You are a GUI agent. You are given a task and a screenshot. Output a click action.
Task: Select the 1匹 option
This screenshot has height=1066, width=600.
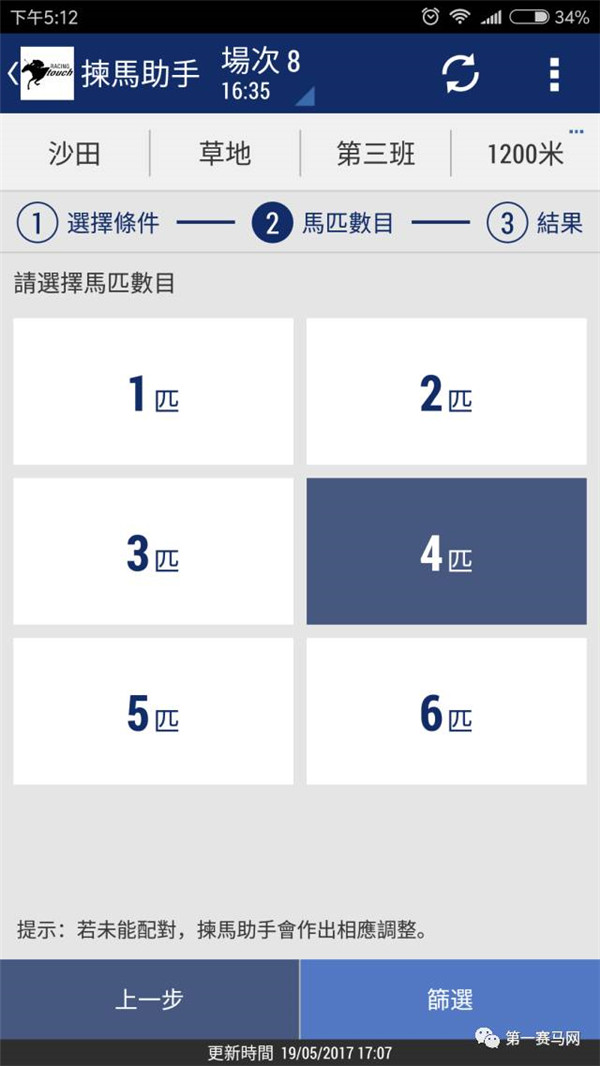tap(153, 392)
